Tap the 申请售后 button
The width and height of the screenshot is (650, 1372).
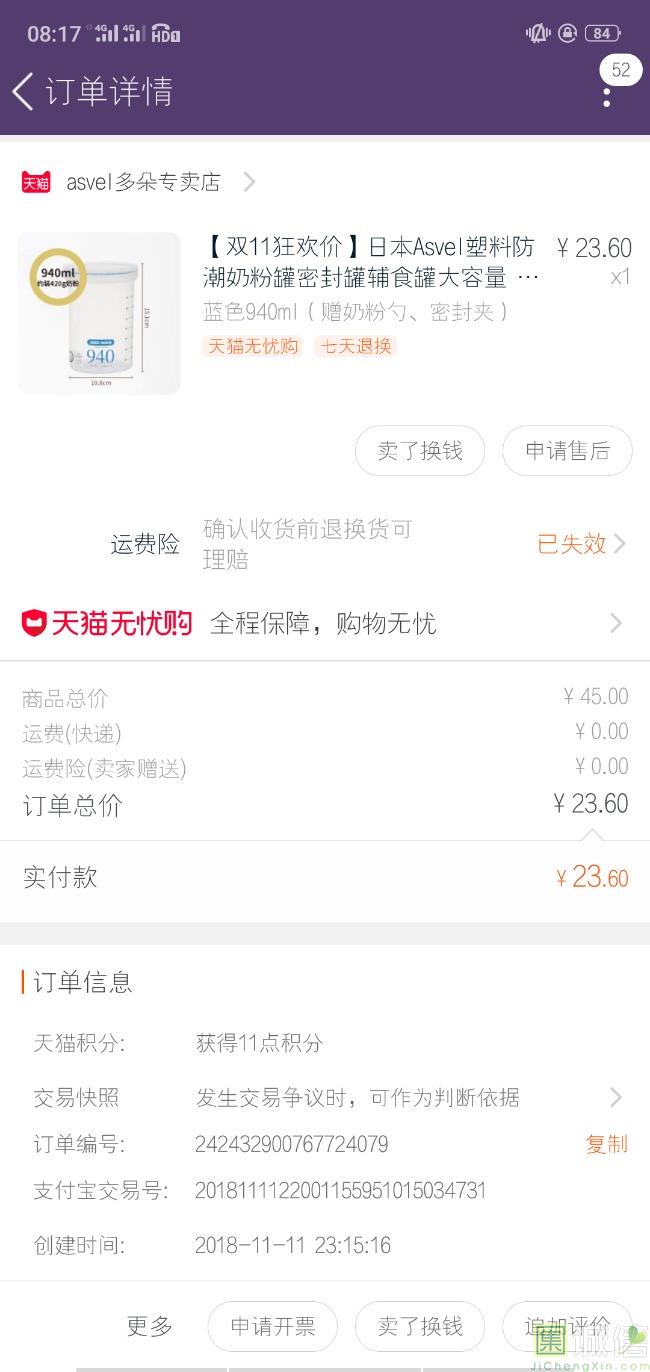click(x=567, y=451)
